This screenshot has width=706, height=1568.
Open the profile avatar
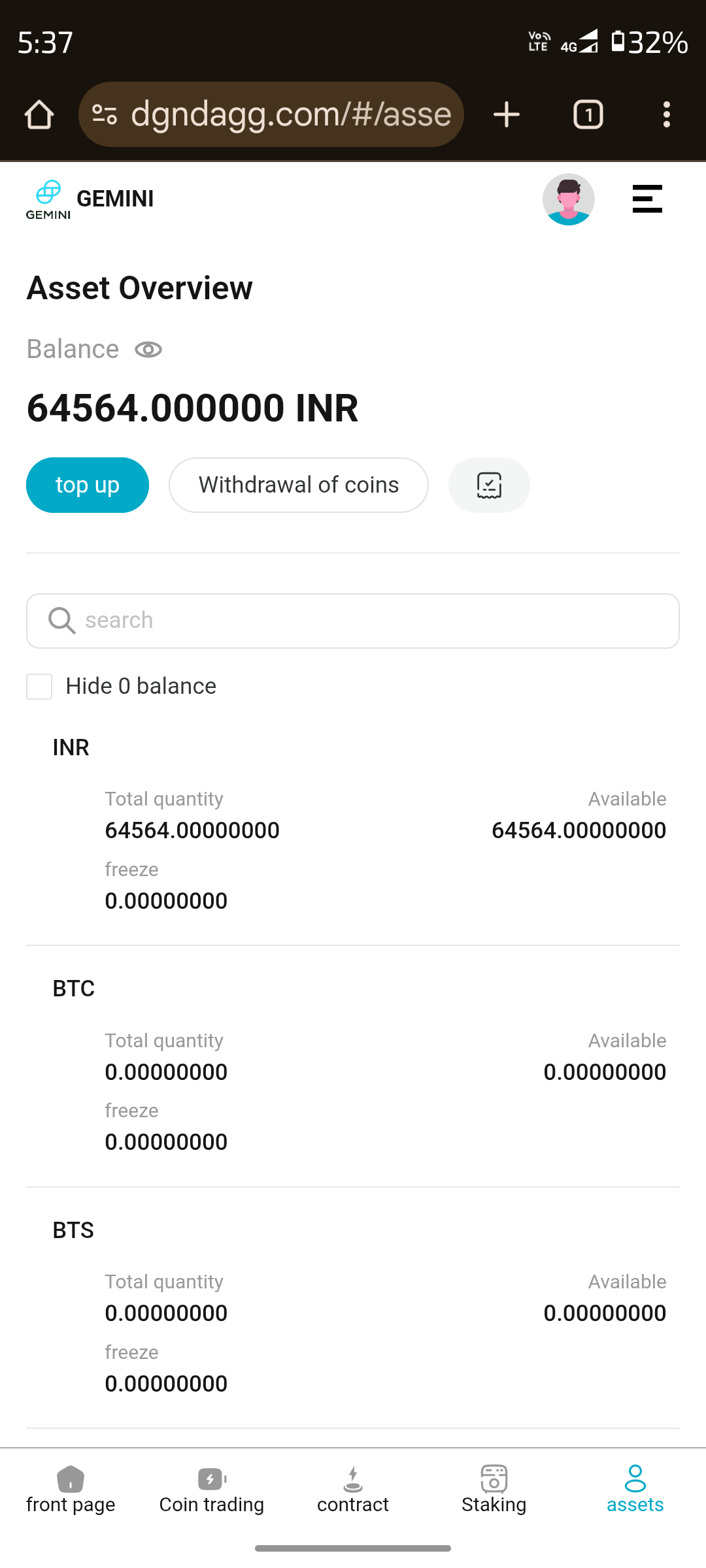pos(568,199)
